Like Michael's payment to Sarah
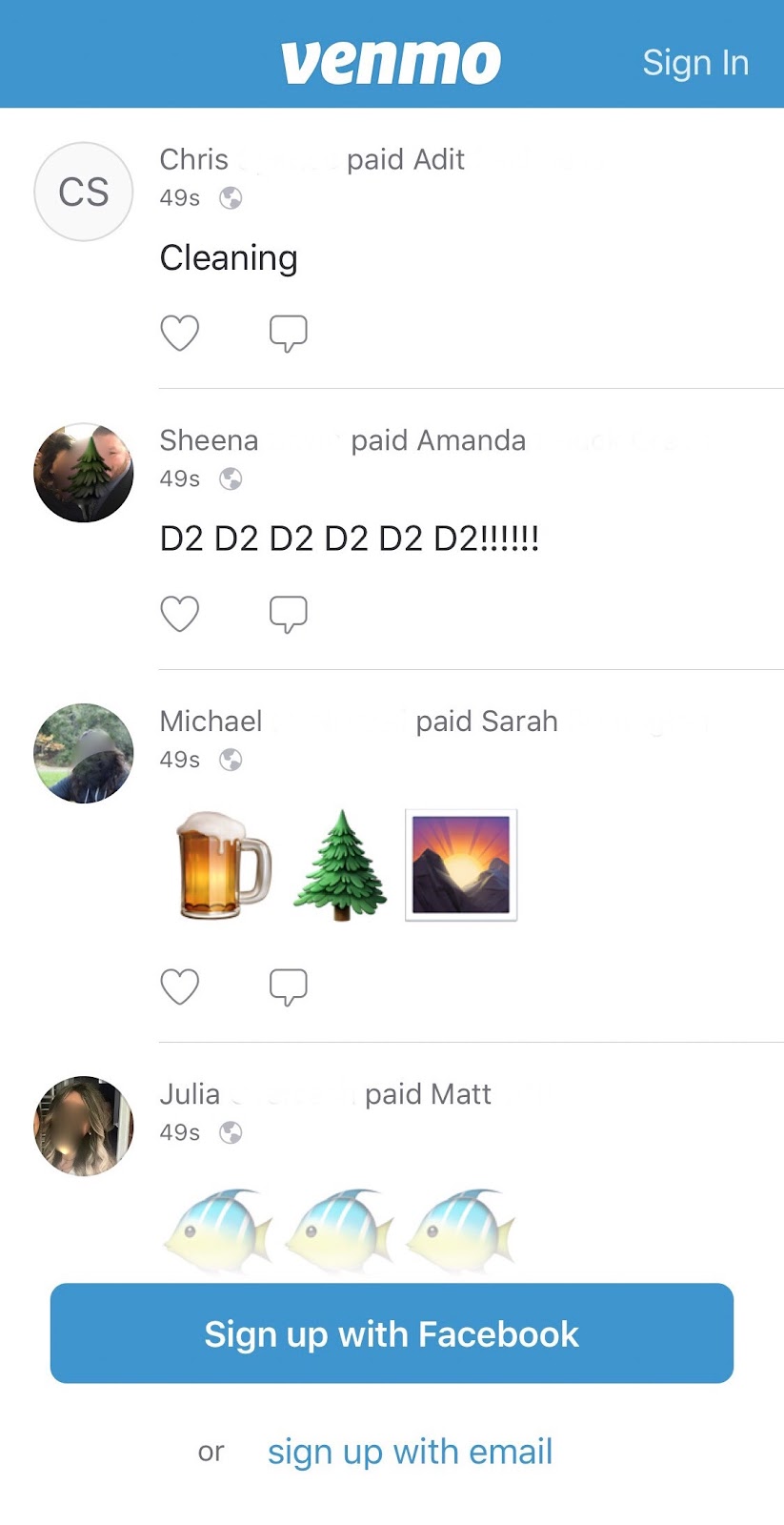The width and height of the screenshot is (784, 1525). click(x=179, y=986)
